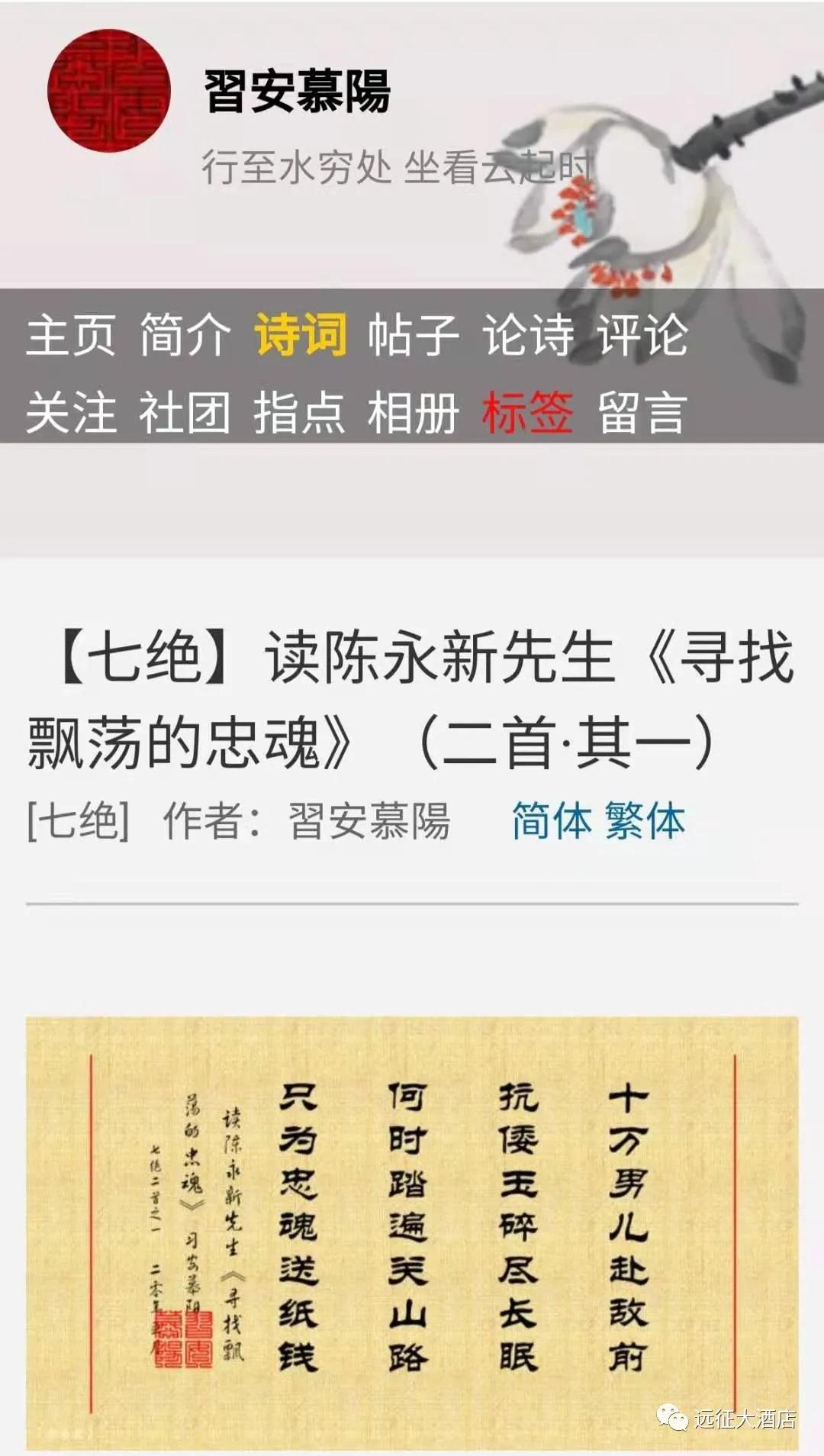Image resolution: width=824 pixels, height=1456 pixels.
Task: View the 相册 photo album
Action: point(414,412)
